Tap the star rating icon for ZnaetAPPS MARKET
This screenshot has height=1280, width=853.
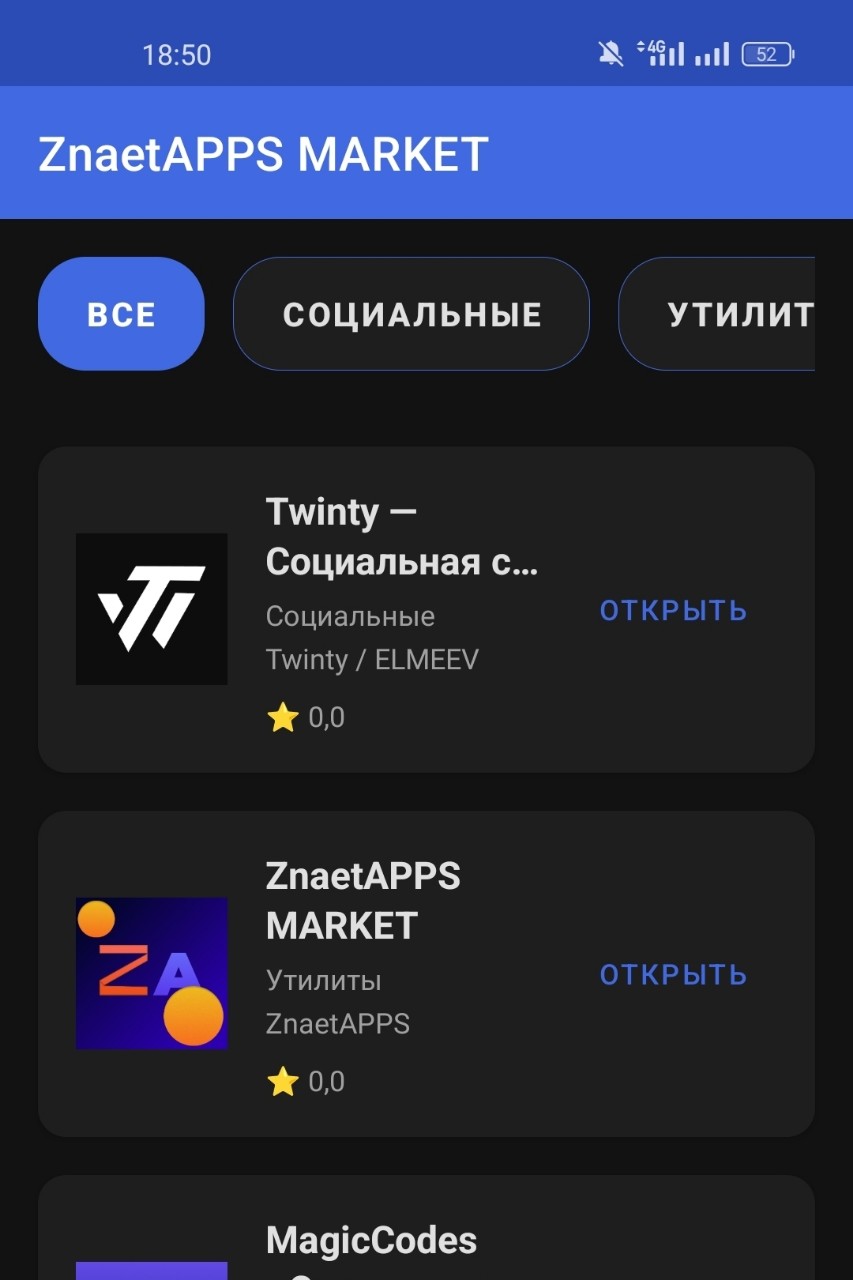pyautogui.click(x=285, y=1081)
